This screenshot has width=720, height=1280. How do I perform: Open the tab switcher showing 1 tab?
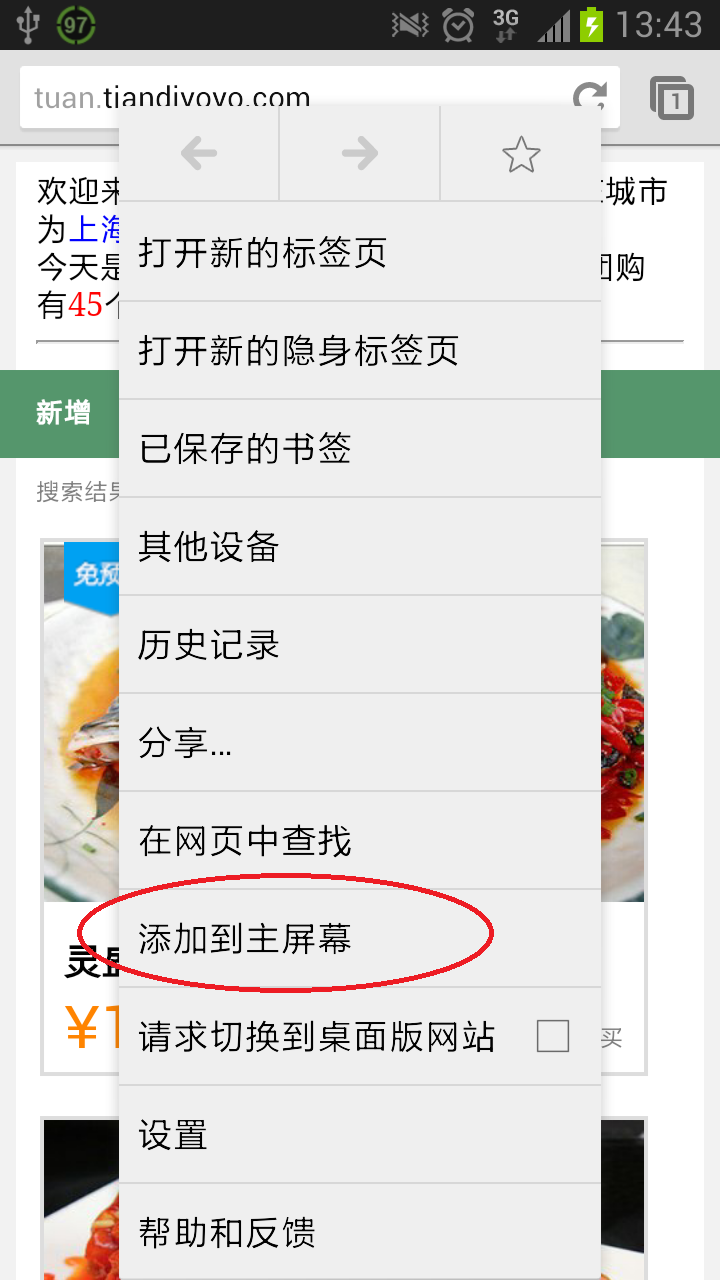(672, 98)
